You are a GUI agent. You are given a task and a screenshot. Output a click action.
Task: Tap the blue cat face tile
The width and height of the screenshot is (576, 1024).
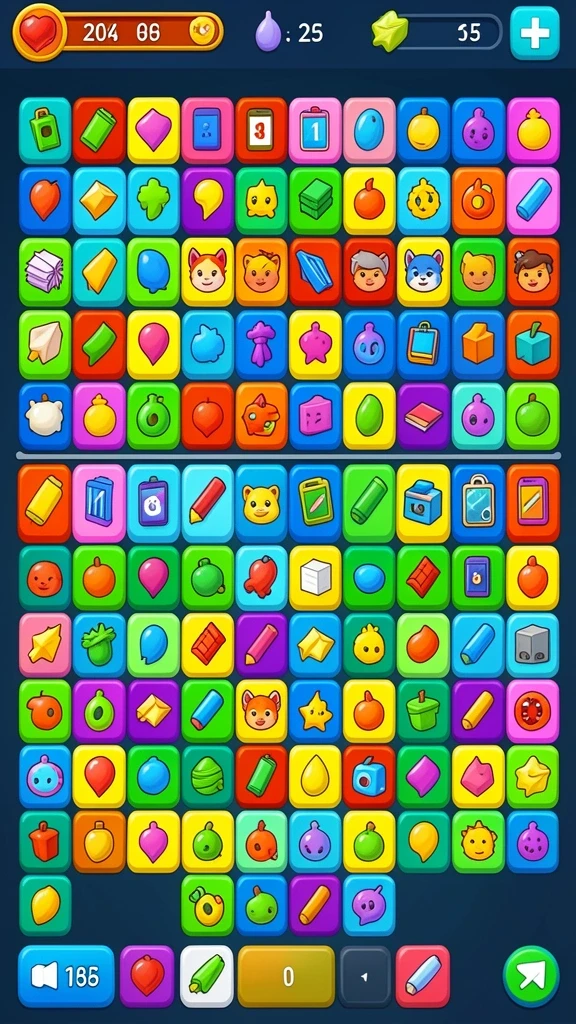pos(423,272)
